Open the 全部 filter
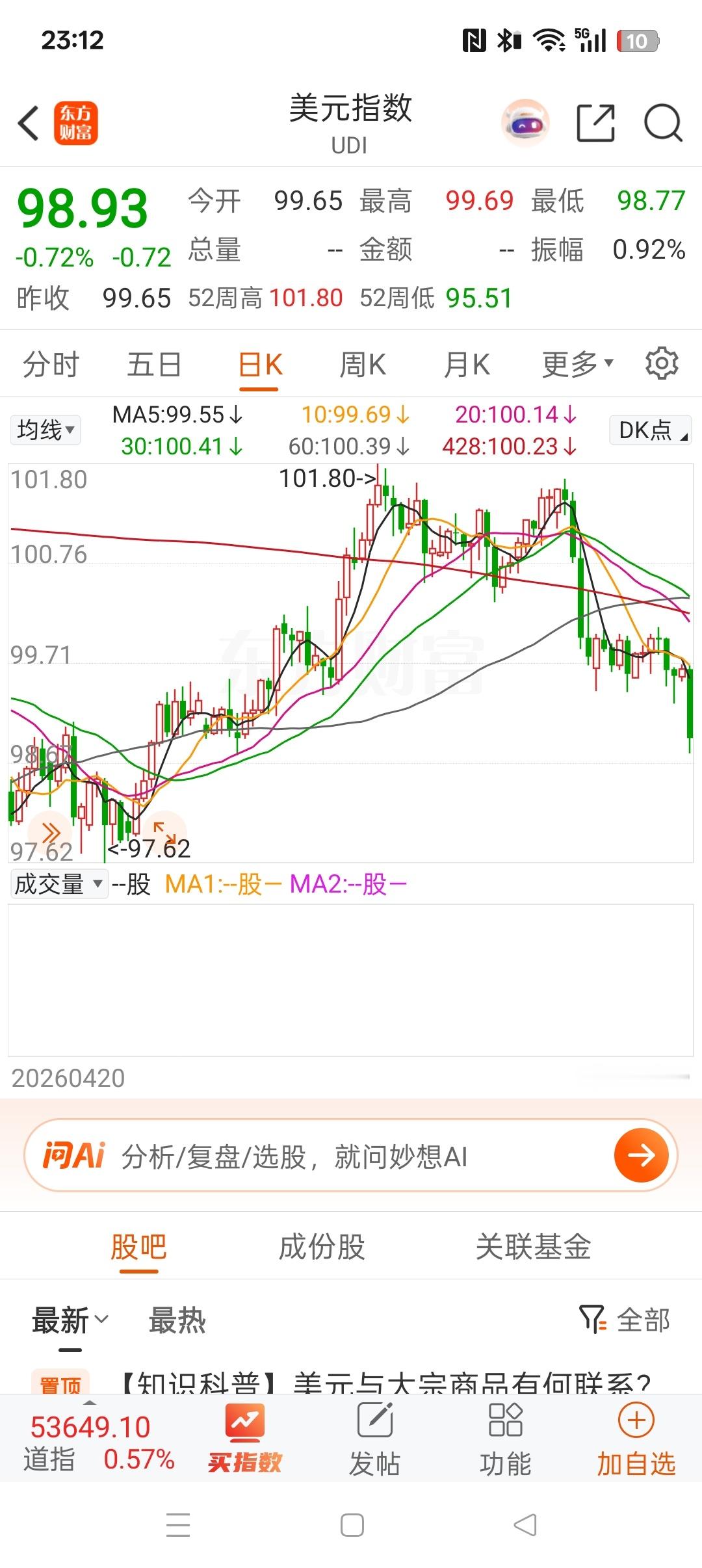 tap(625, 1320)
